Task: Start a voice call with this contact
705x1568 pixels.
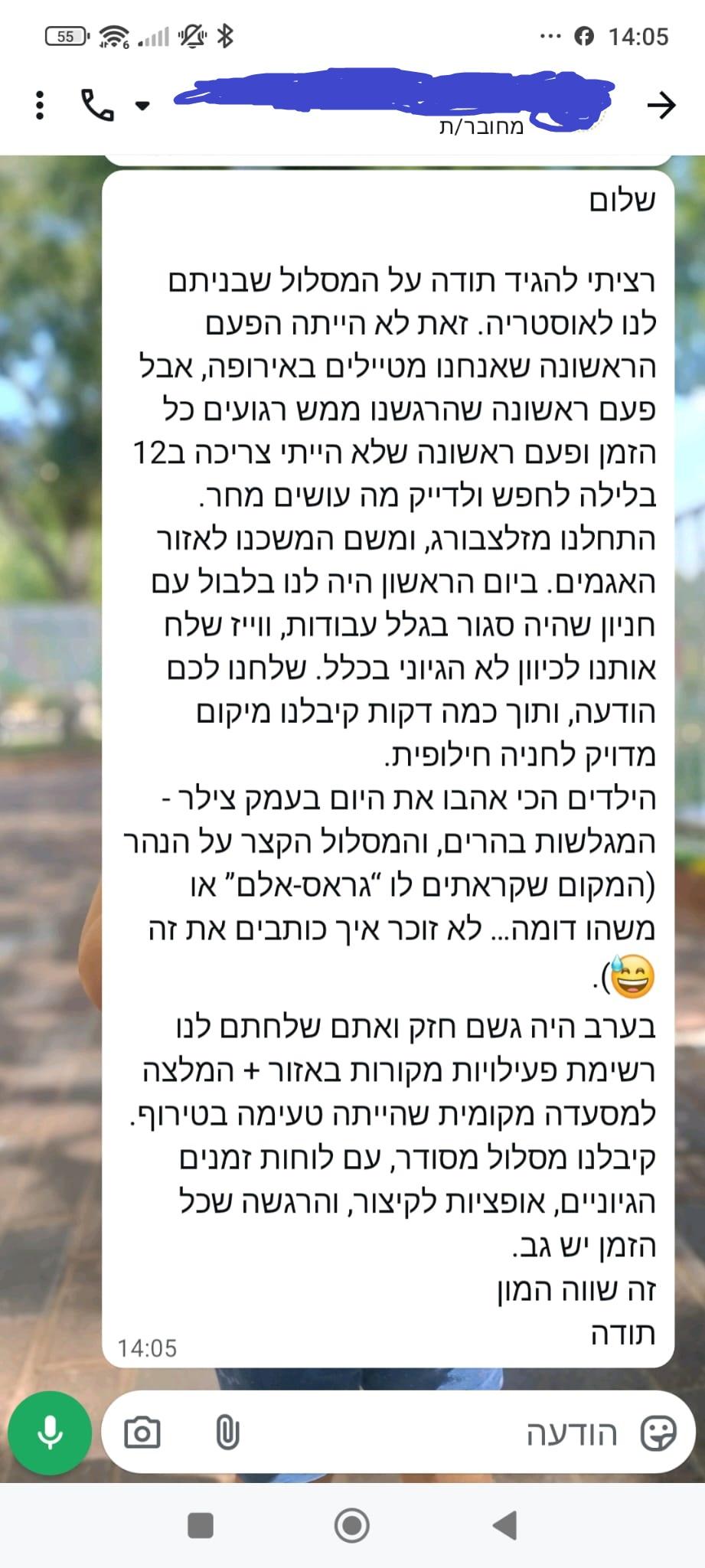Action: pyautogui.click(x=97, y=106)
